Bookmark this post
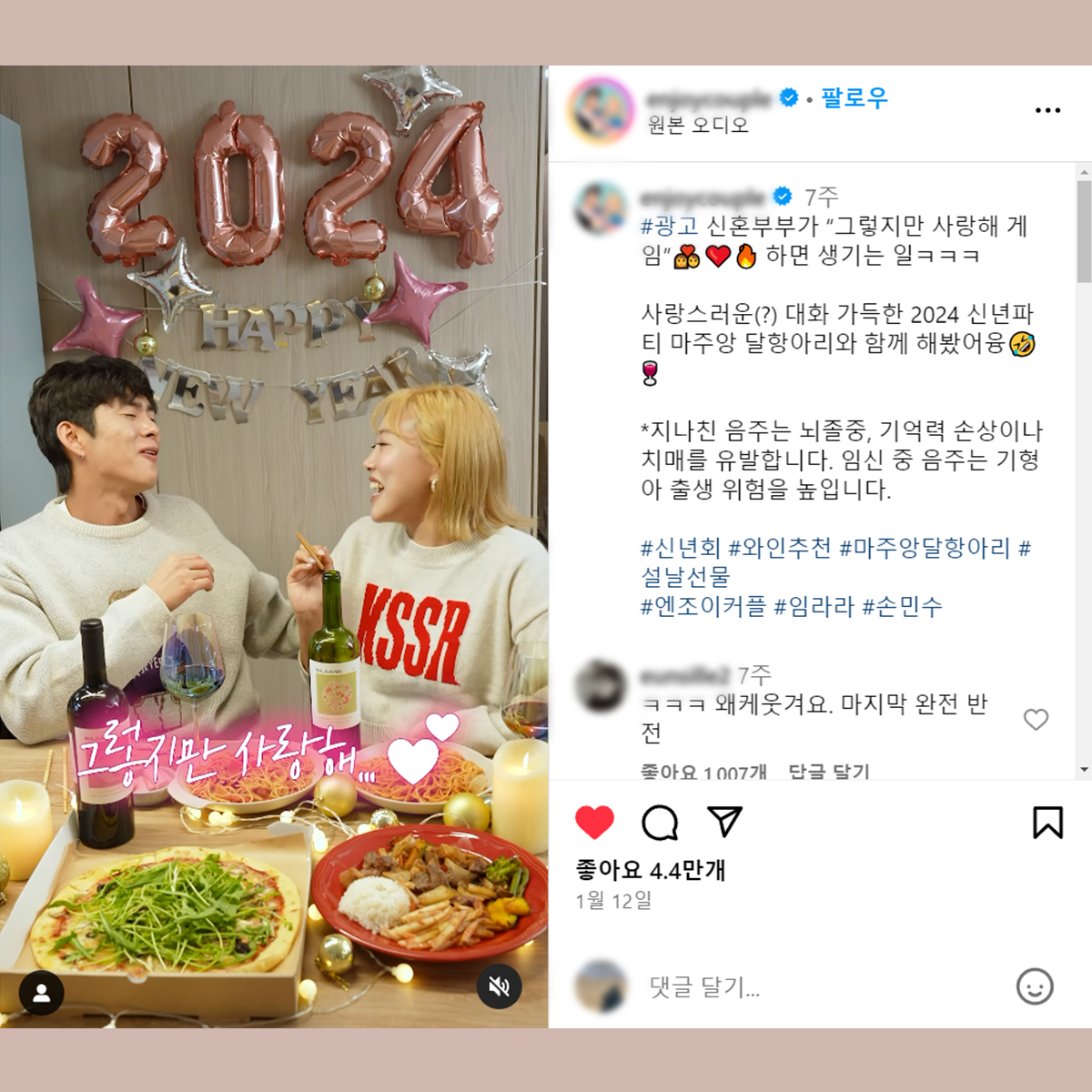This screenshot has width=1092, height=1092. click(x=1047, y=822)
